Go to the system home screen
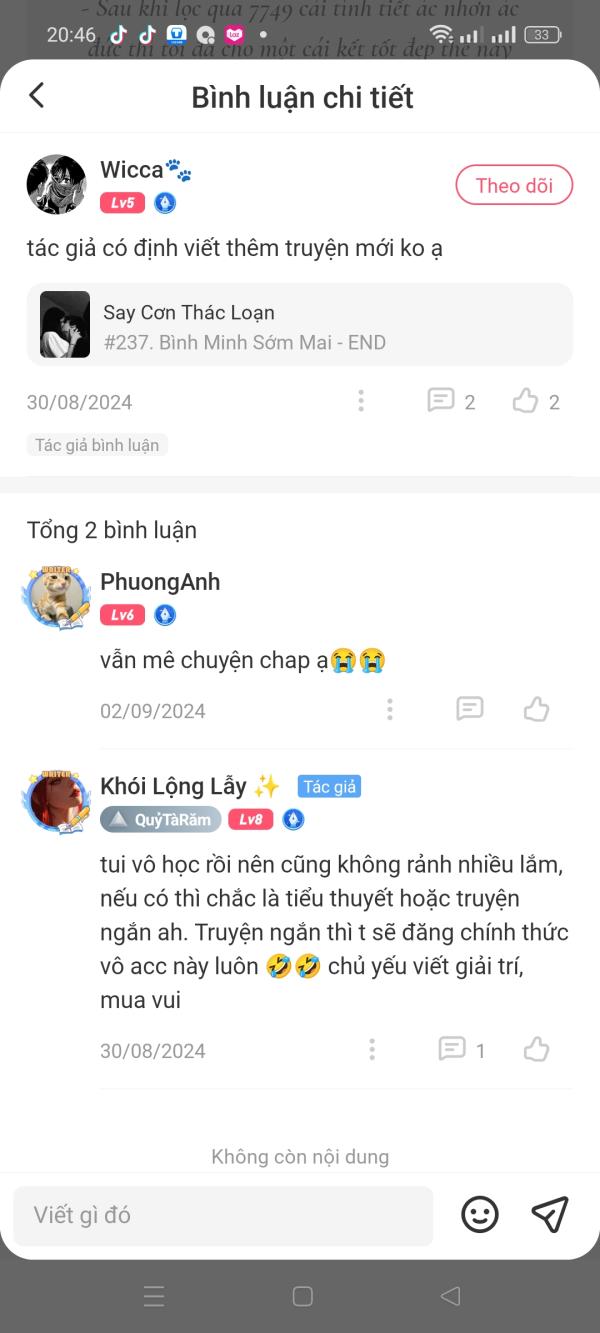Image resolution: width=600 pixels, height=1333 pixels. (303, 1296)
